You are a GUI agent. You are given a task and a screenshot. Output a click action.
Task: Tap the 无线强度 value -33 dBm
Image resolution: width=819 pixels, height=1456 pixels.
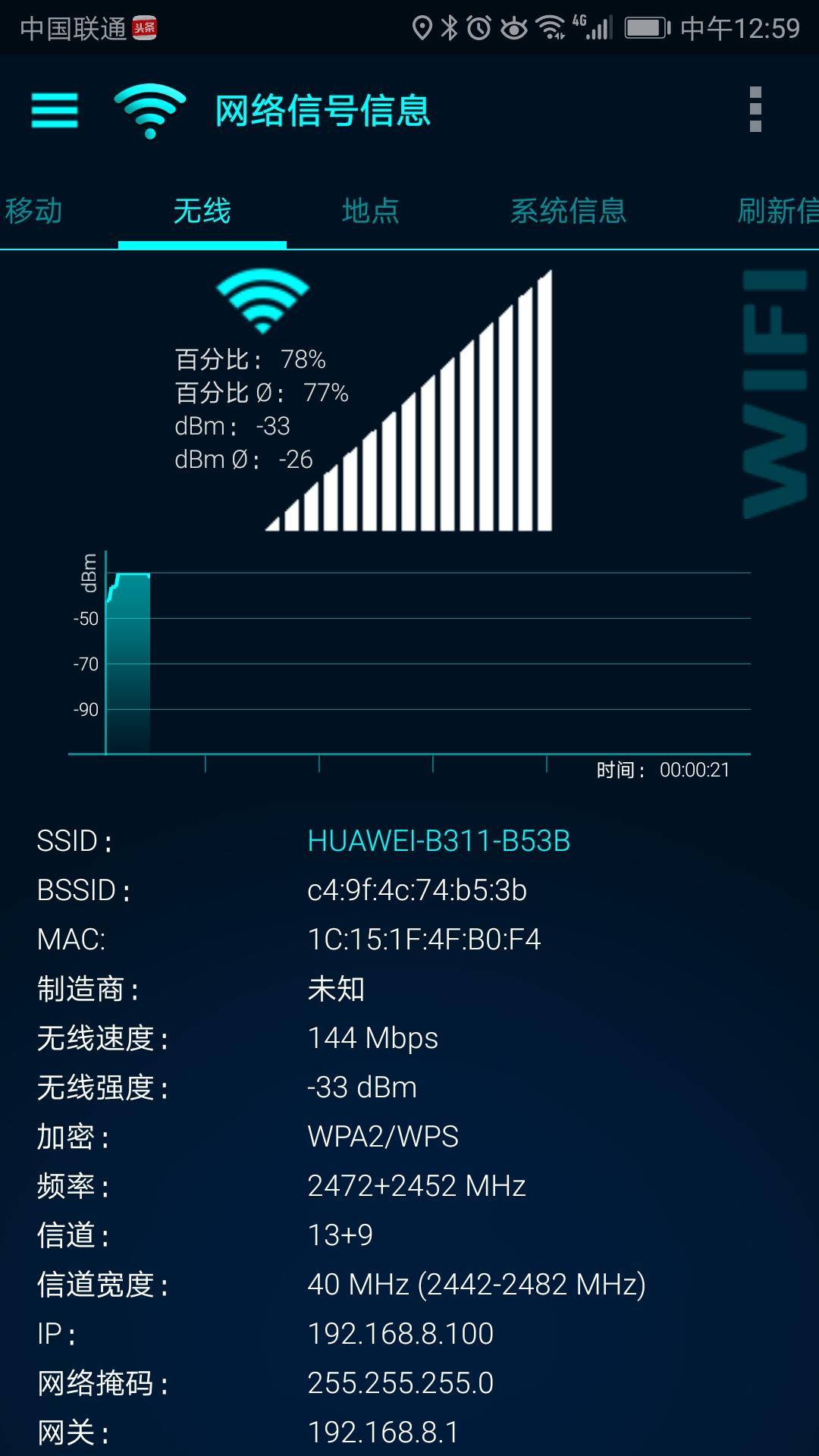click(x=362, y=1086)
